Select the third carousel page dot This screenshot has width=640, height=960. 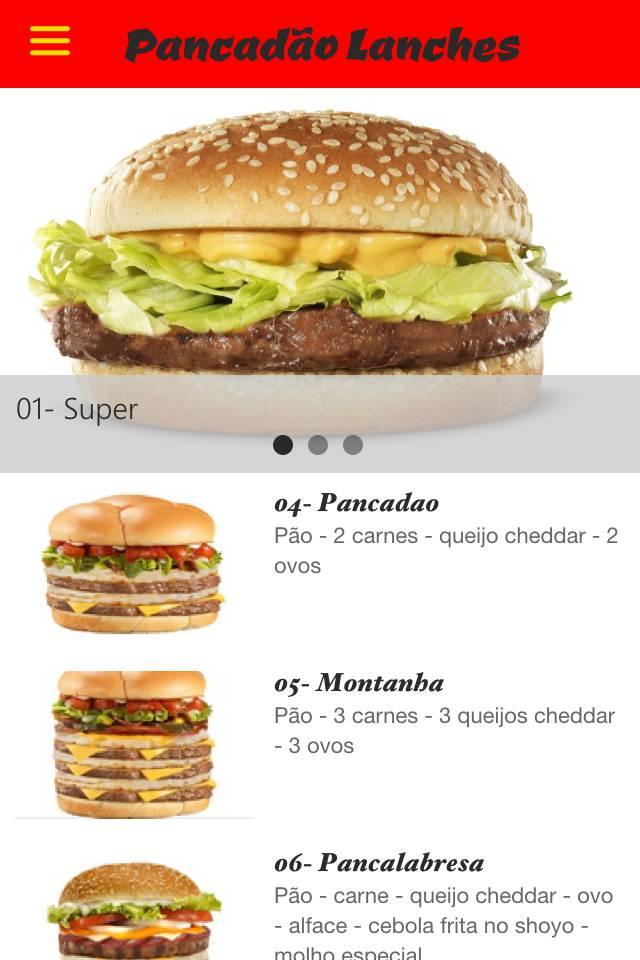coord(353,445)
